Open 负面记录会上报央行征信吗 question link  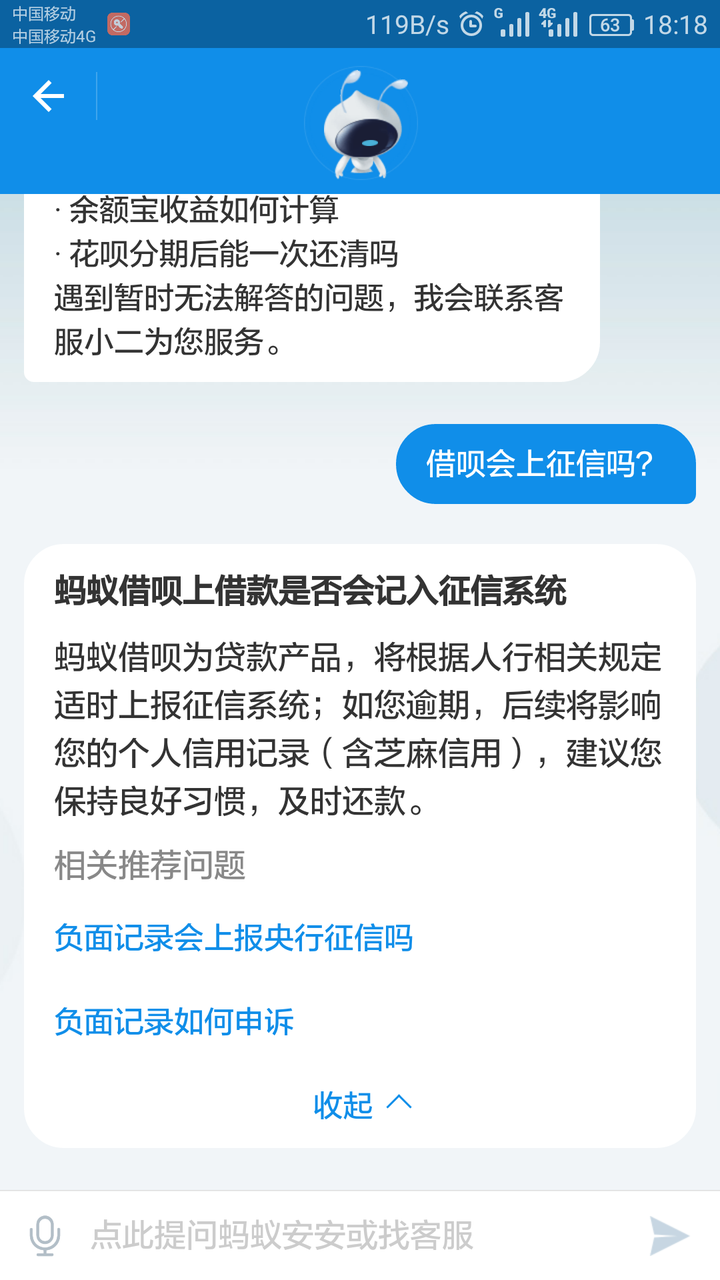pos(233,938)
